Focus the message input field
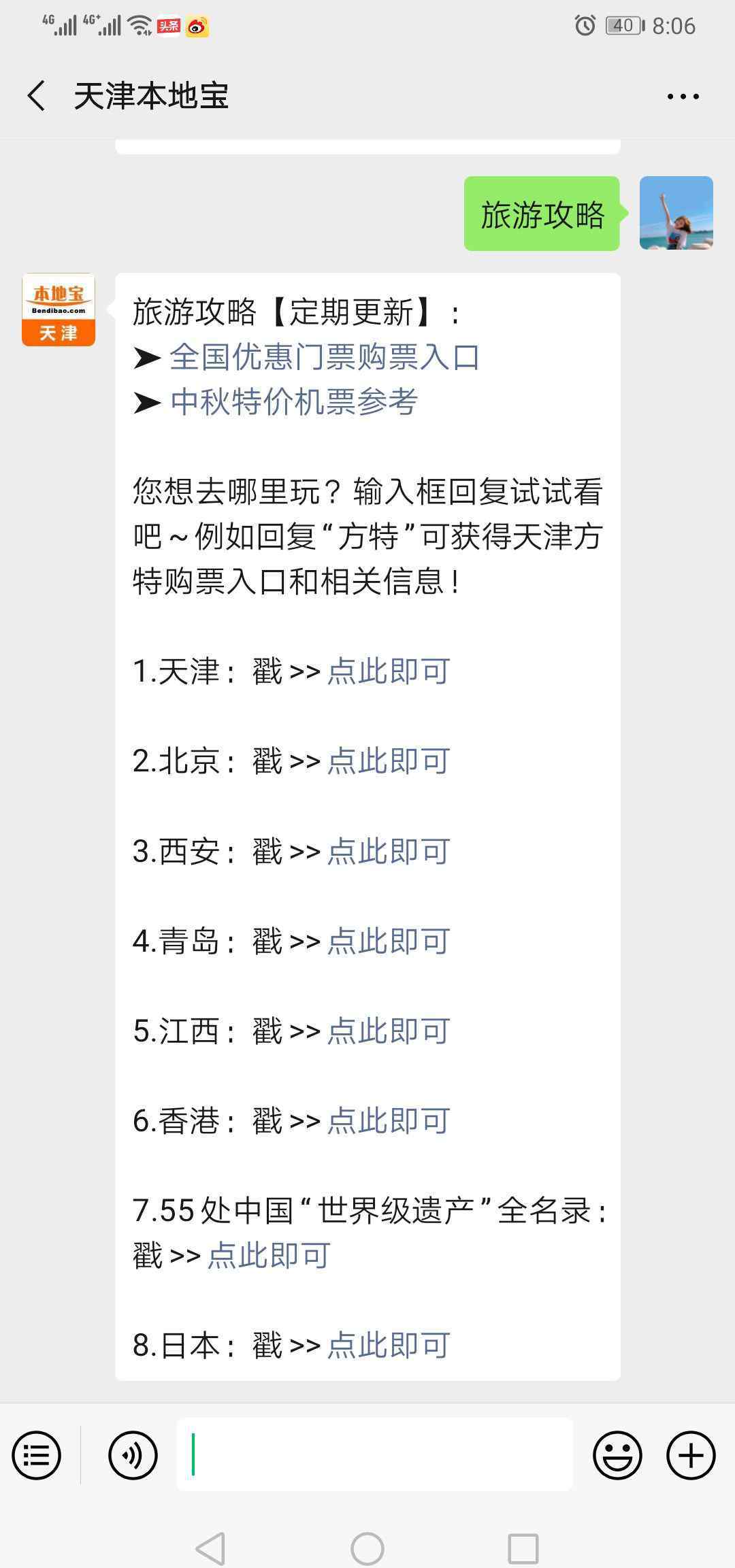Image resolution: width=735 pixels, height=1568 pixels. point(374,1454)
